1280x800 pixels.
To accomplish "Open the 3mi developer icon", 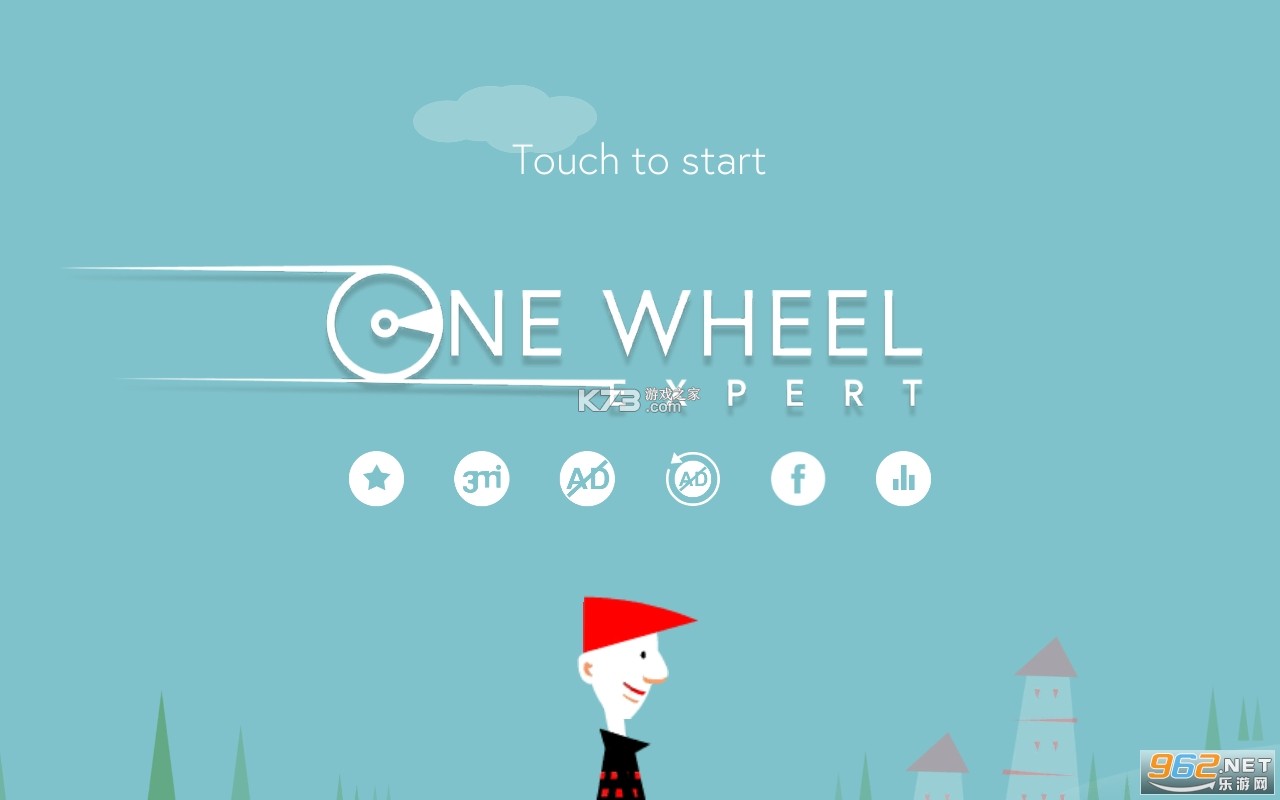I will pyautogui.click(x=482, y=479).
